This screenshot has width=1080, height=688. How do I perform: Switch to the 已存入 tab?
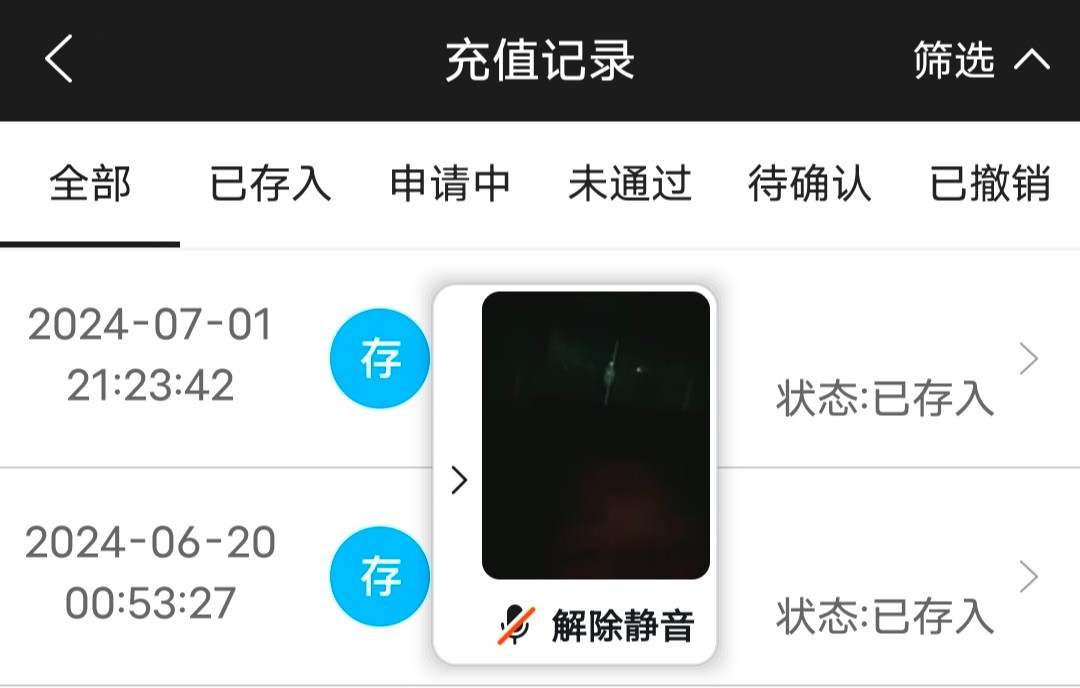[x=270, y=185]
